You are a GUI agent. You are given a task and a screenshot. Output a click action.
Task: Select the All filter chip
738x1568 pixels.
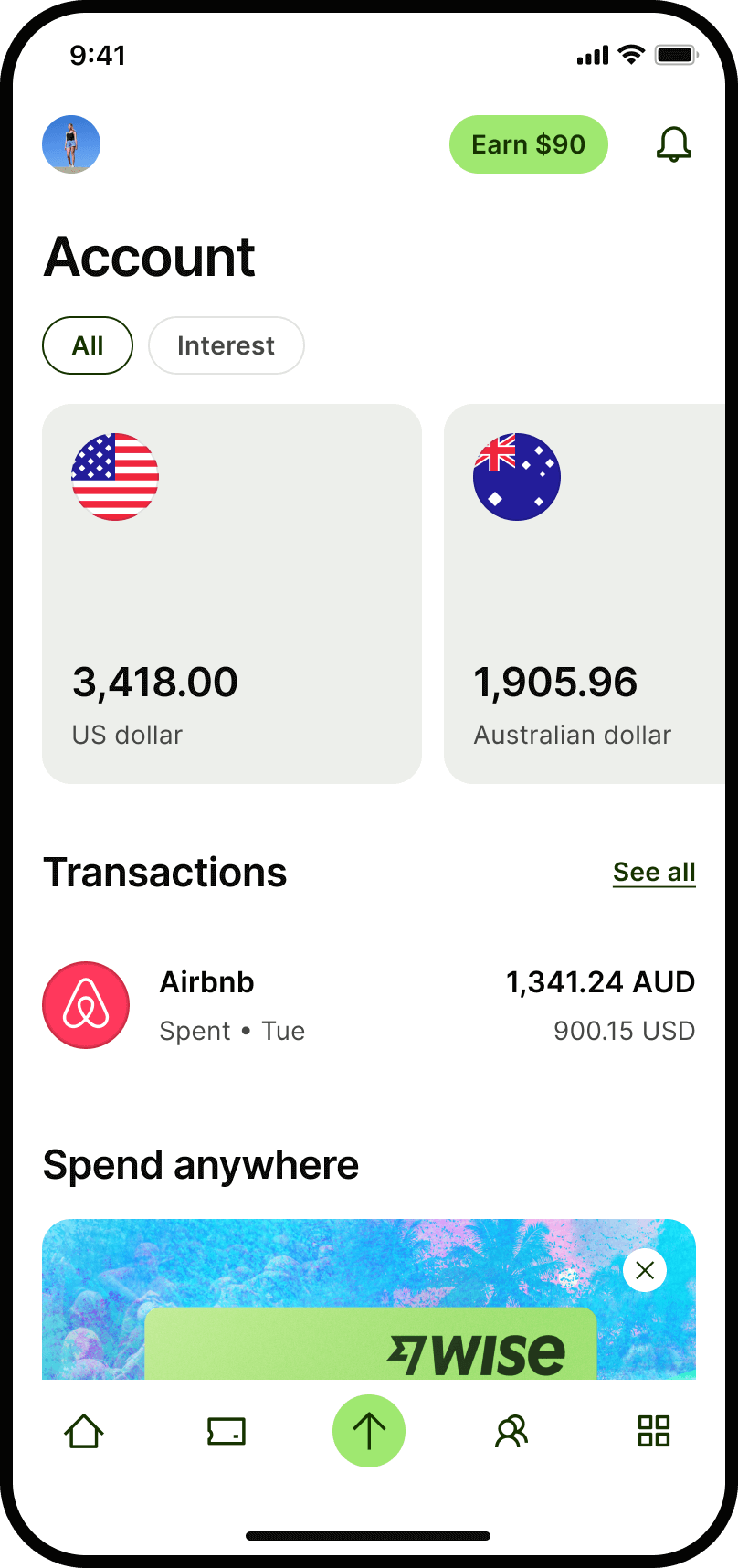pos(88,345)
